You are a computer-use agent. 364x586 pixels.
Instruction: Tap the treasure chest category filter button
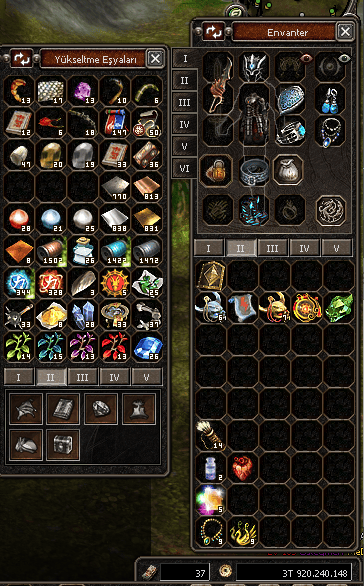tap(63, 444)
